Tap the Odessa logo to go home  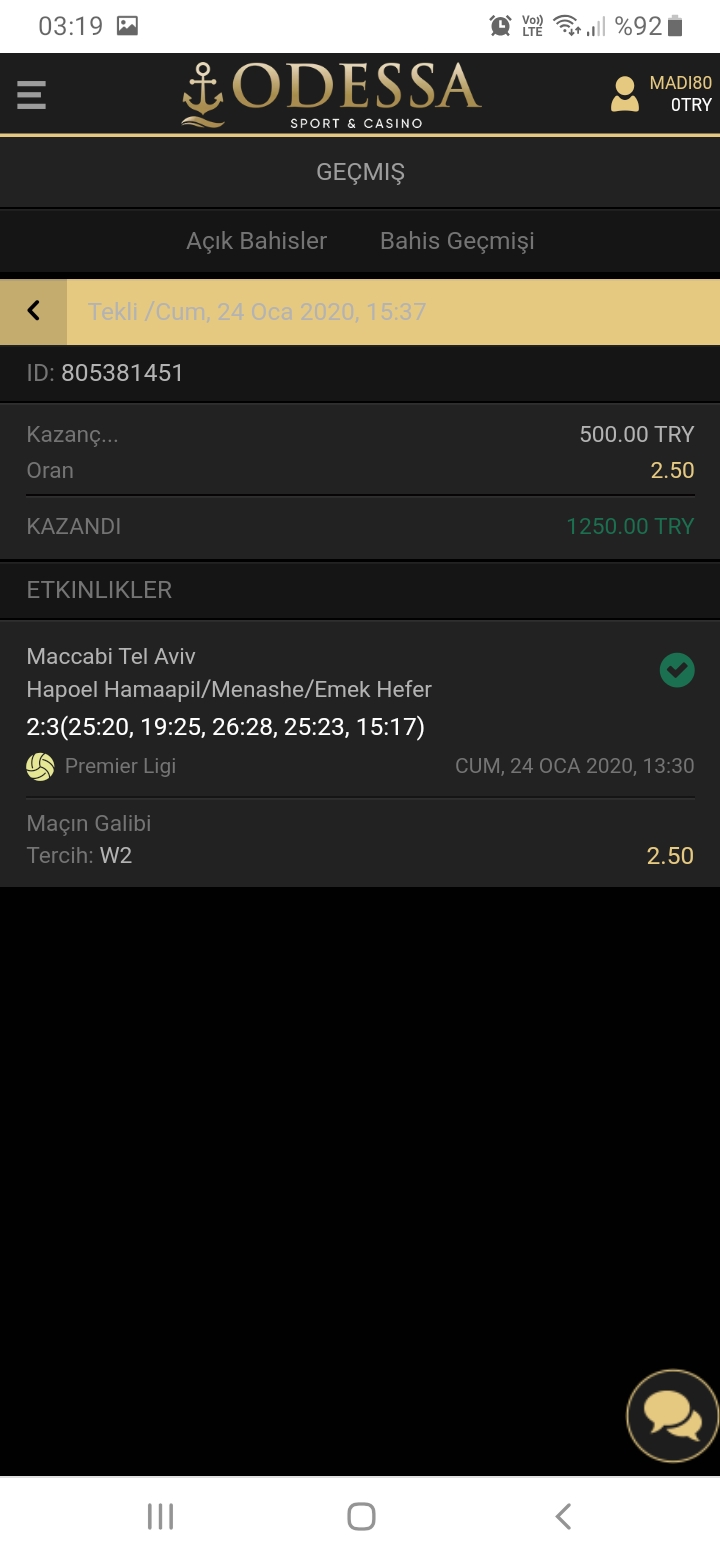(332, 94)
